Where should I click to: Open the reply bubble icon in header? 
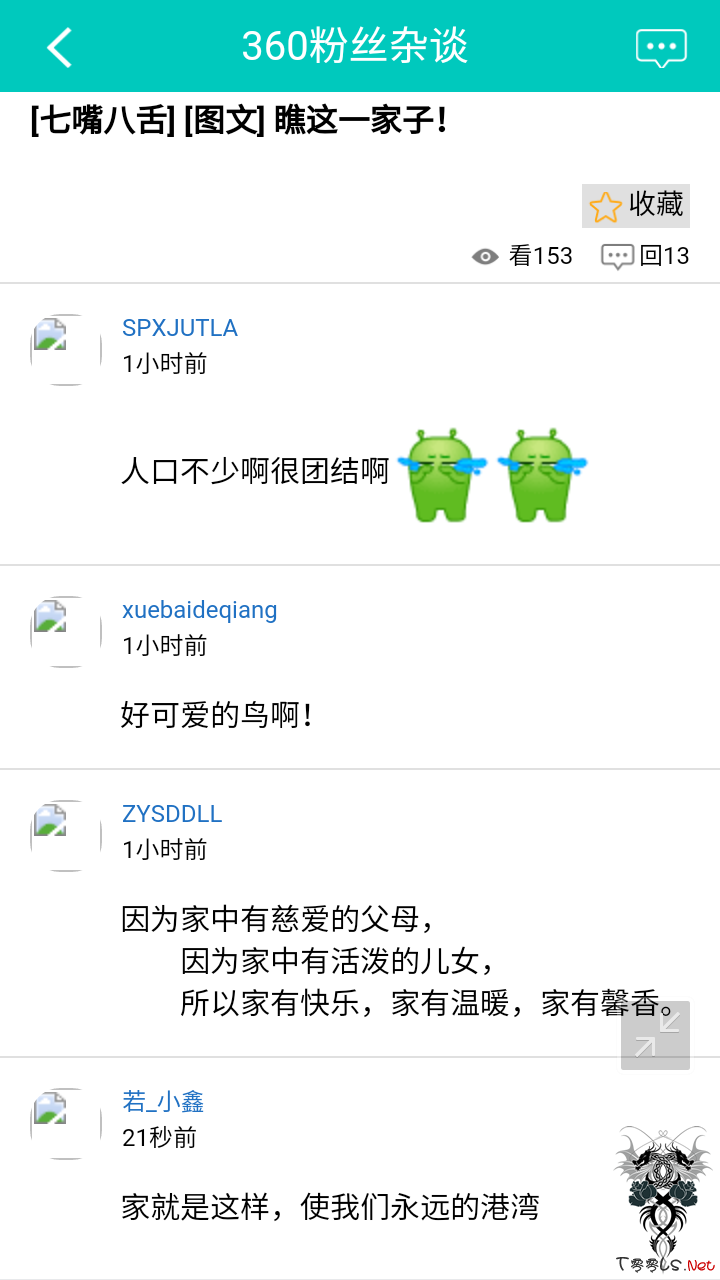pyautogui.click(x=661, y=47)
